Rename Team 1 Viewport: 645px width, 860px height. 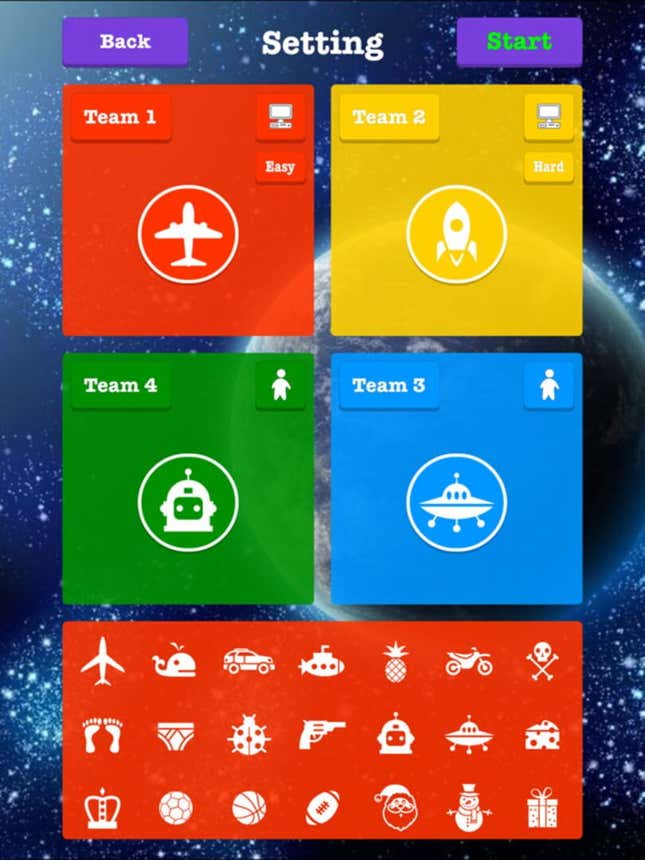120,117
